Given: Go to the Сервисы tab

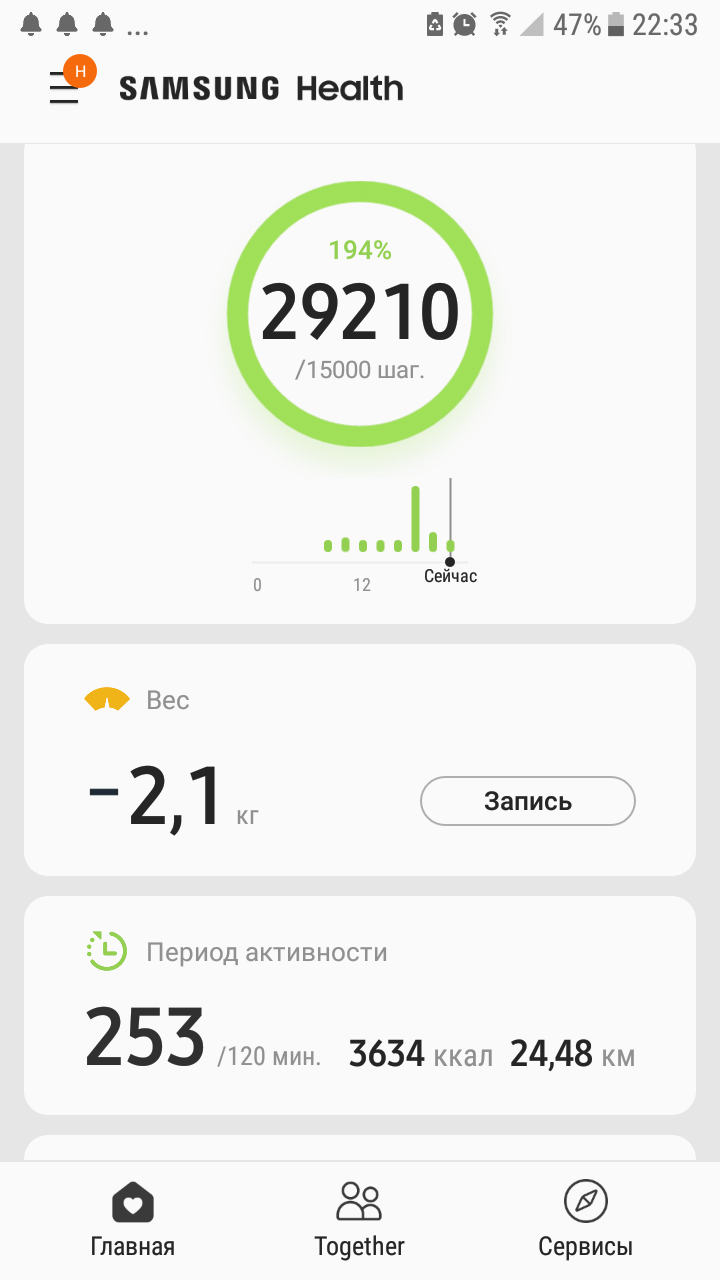Looking at the screenshot, I should click(585, 1219).
